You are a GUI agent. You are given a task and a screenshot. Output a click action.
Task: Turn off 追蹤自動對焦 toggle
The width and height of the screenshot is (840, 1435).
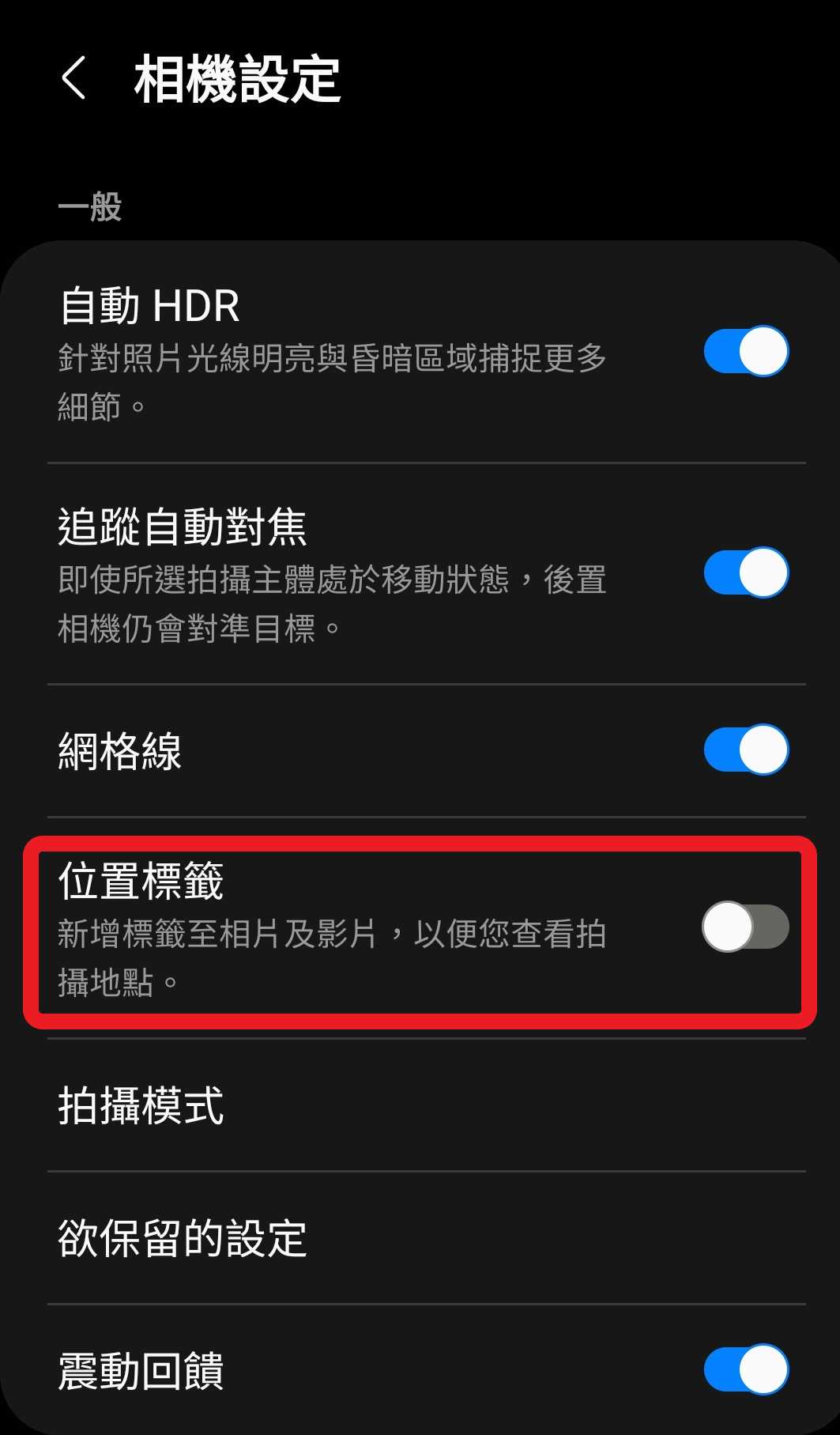coord(746,572)
